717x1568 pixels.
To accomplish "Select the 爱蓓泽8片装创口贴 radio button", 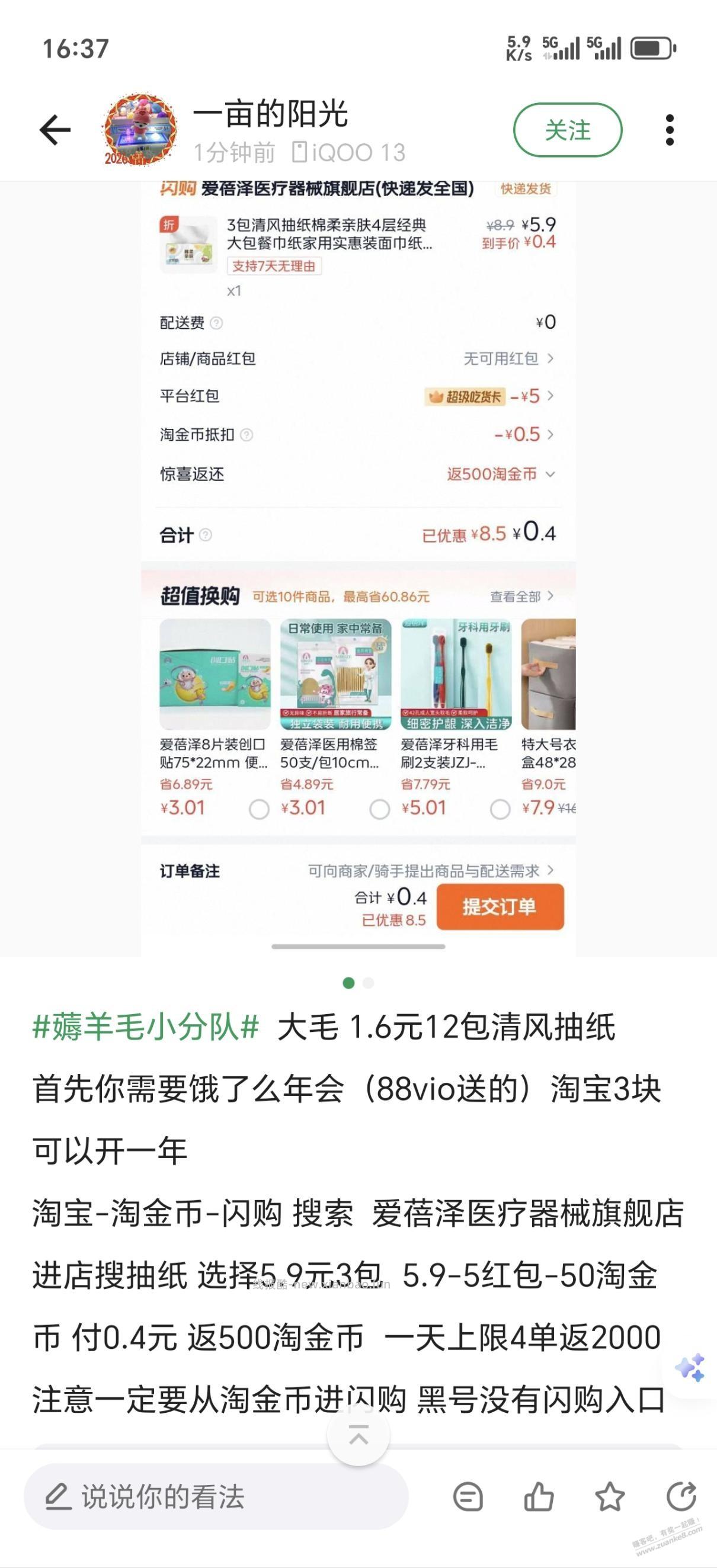I will tap(260, 809).
